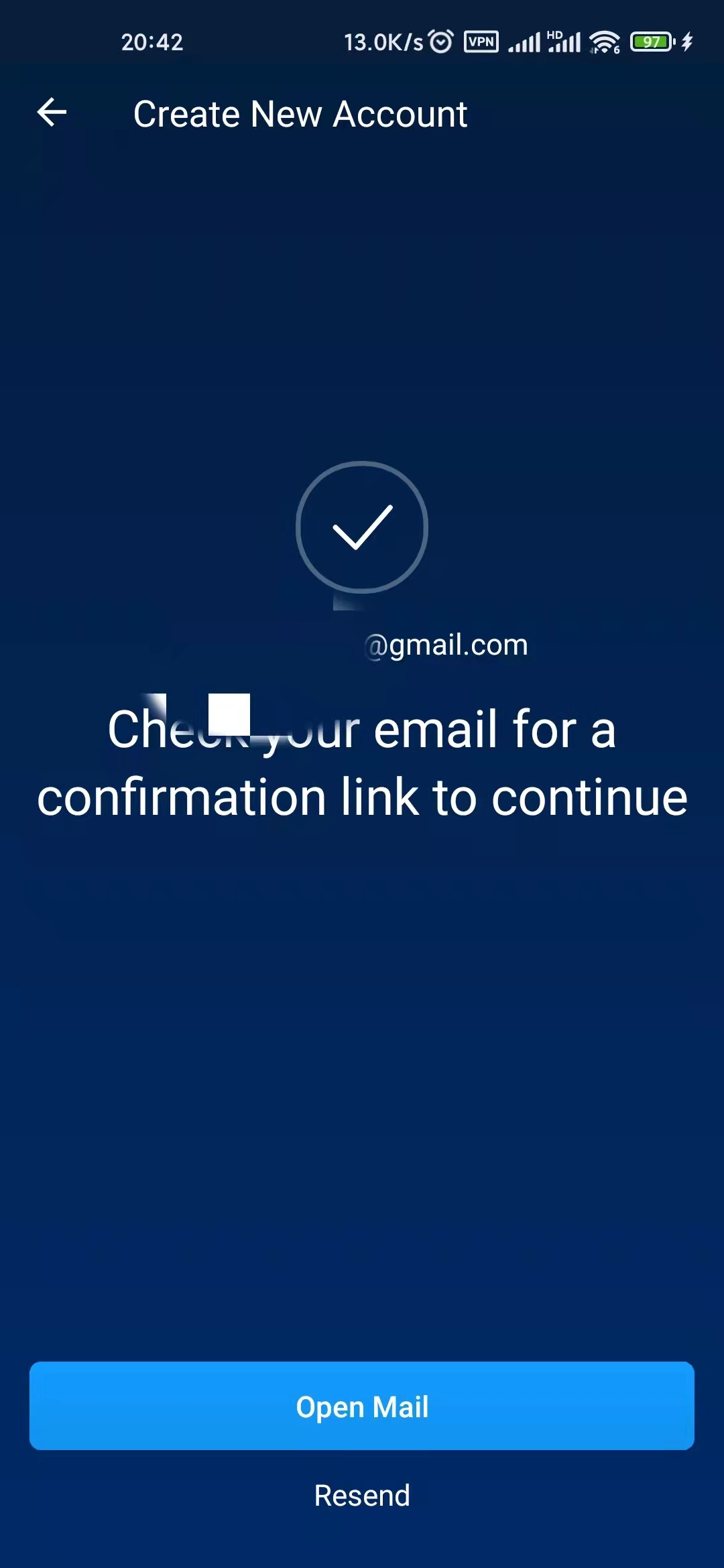Open Mail to find the confirmation link
This screenshot has width=724, height=1568.
tap(362, 1406)
